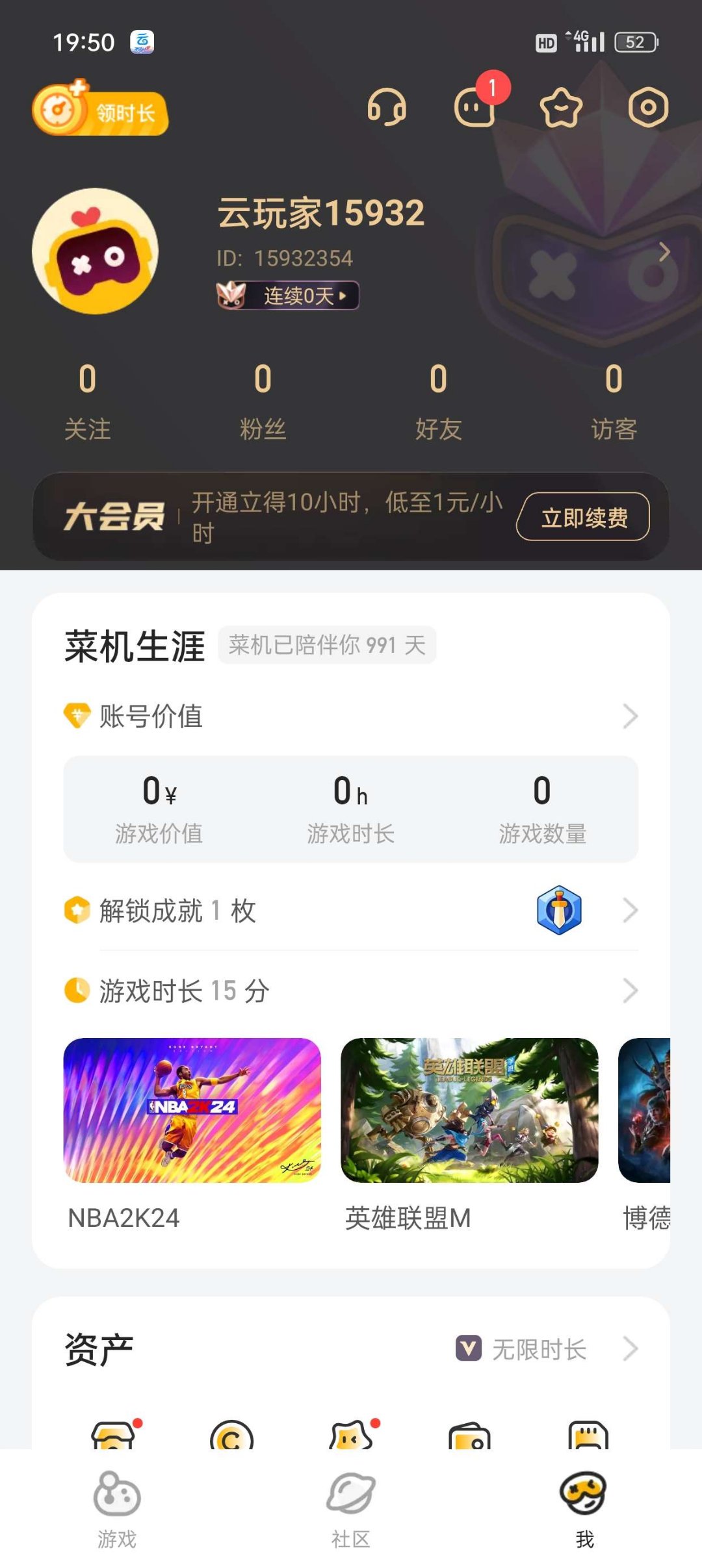Tap 立即续费 to renew membership

point(583,517)
